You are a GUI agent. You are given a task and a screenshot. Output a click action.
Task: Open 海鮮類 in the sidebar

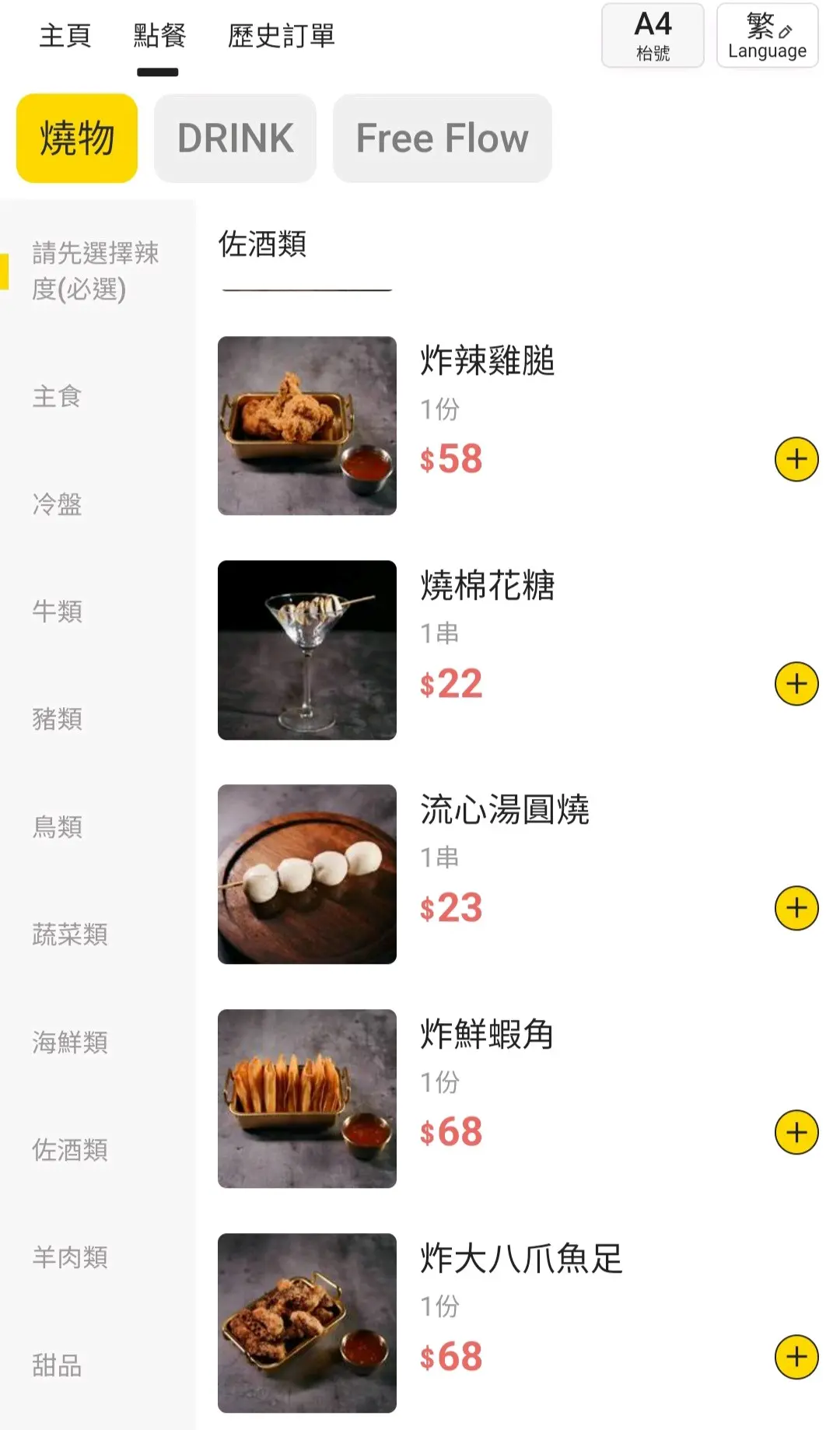(x=70, y=1042)
